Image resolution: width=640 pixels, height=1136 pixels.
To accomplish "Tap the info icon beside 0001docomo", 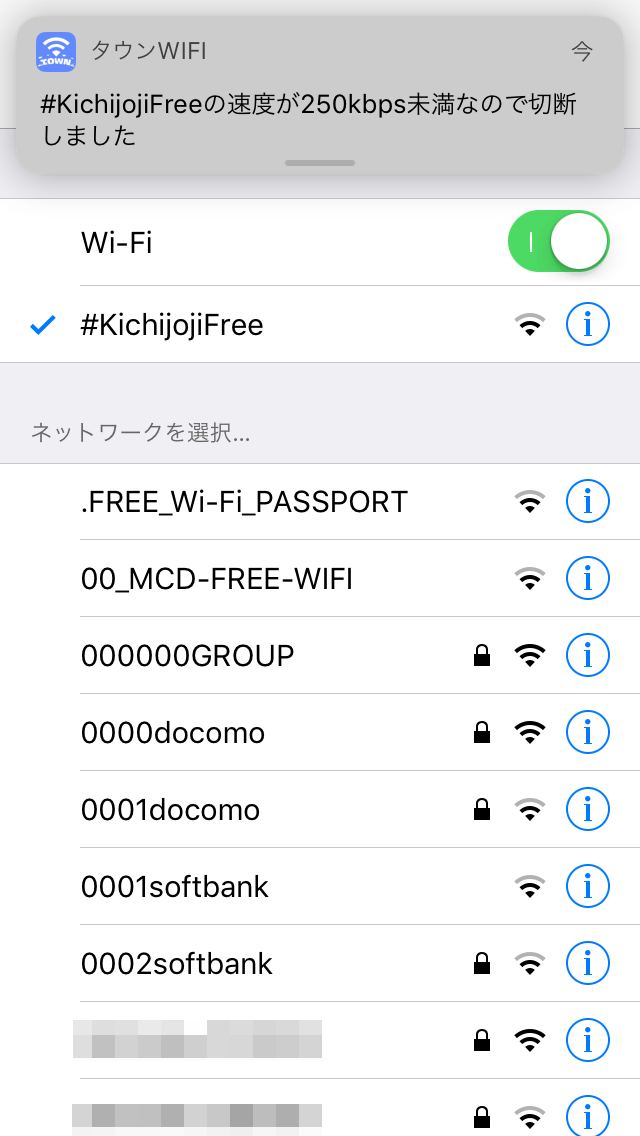I will click(588, 810).
